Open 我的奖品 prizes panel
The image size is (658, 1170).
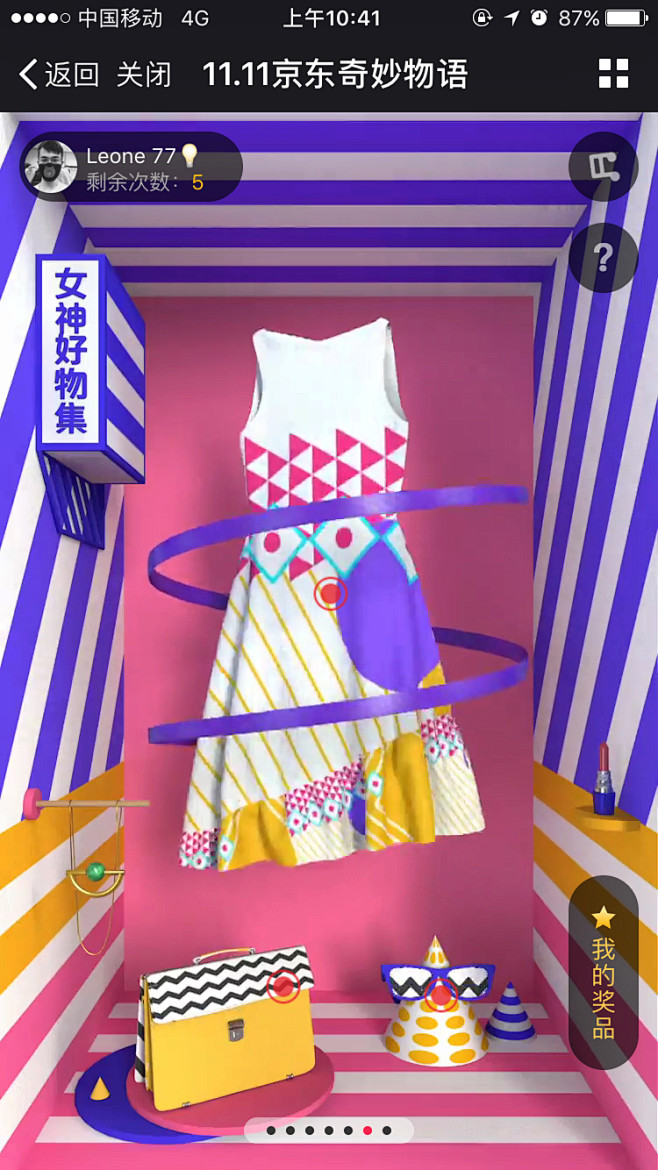[603, 972]
